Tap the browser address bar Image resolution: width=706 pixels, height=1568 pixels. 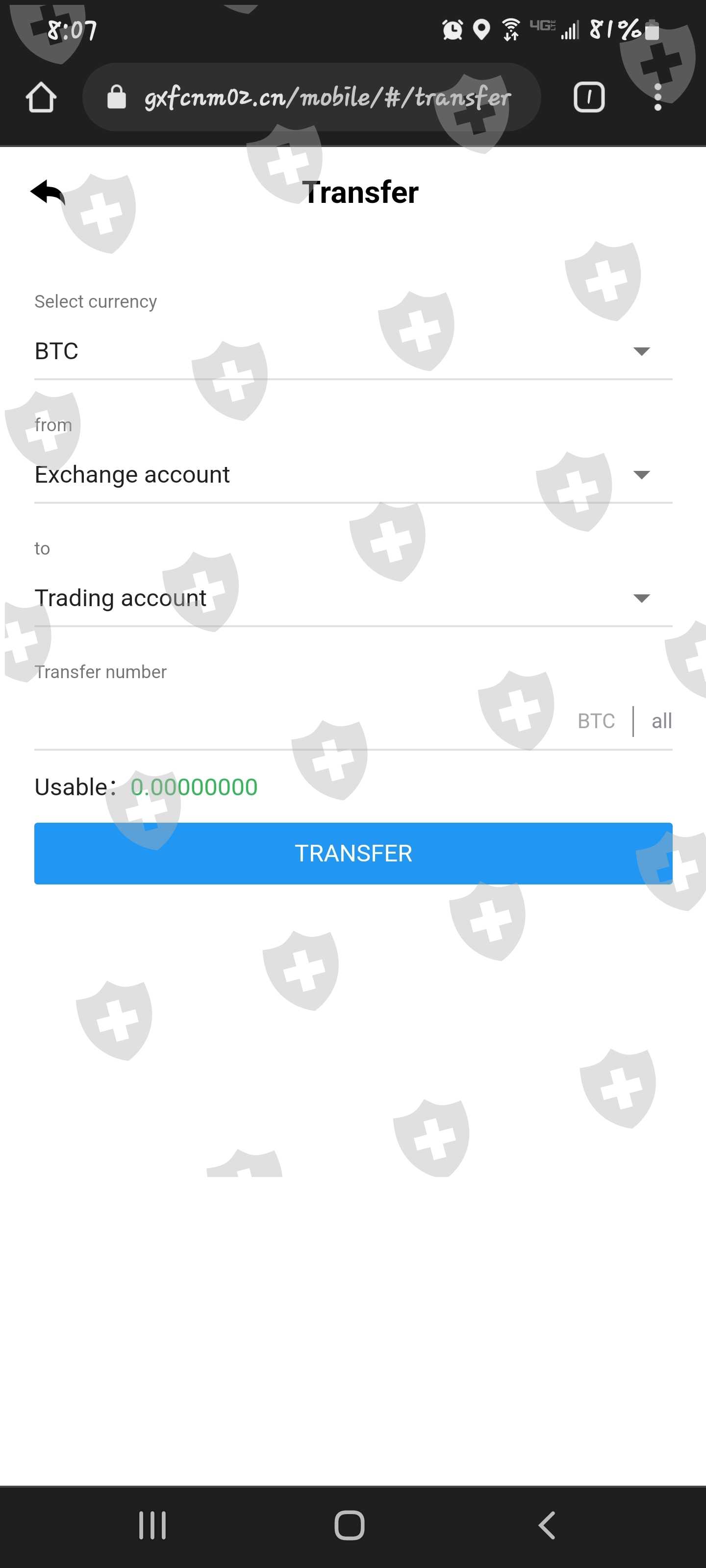pyautogui.click(x=311, y=97)
